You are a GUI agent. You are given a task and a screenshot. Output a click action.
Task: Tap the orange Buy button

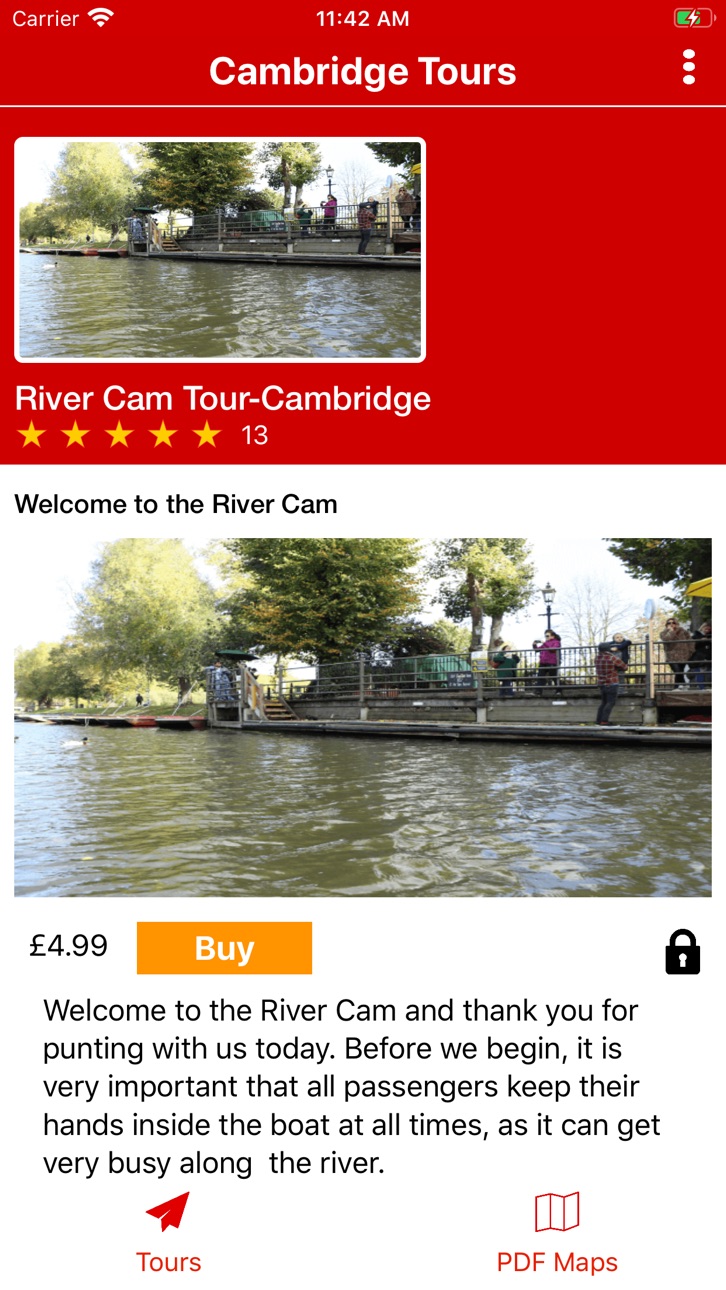[224, 948]
